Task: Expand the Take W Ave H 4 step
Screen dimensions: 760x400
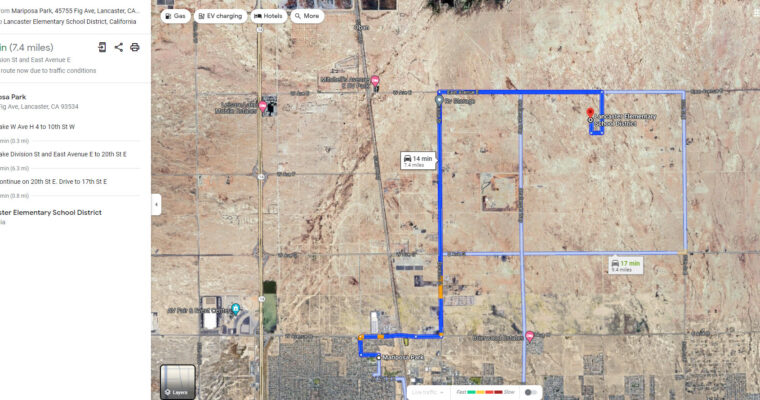Action: point(40,127)
